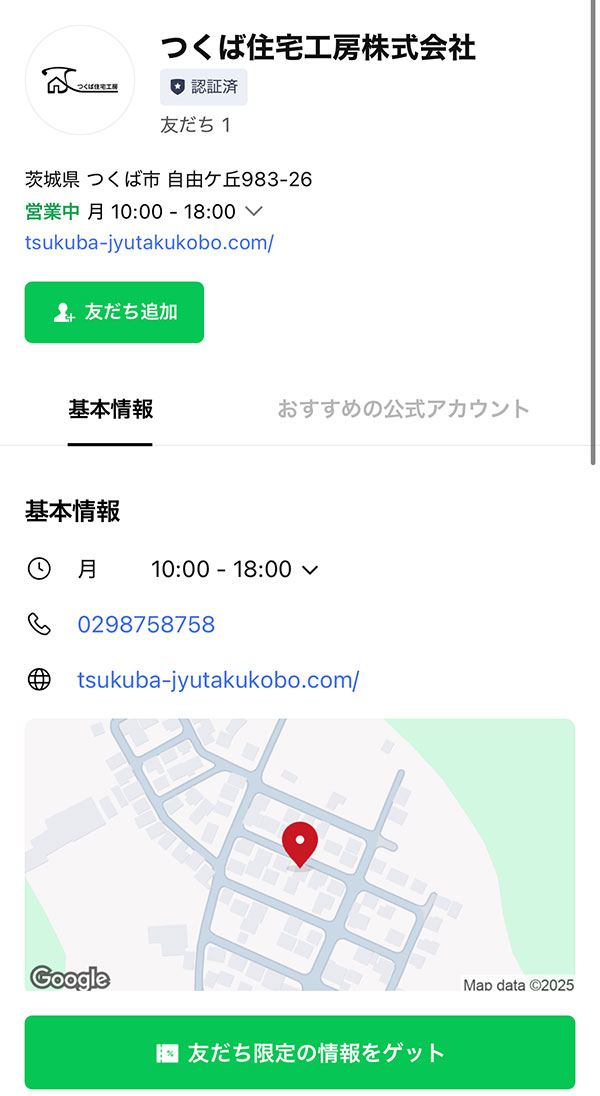Switch to the 基本情報 tab
600x1096 pixels.
coord(110,409)
